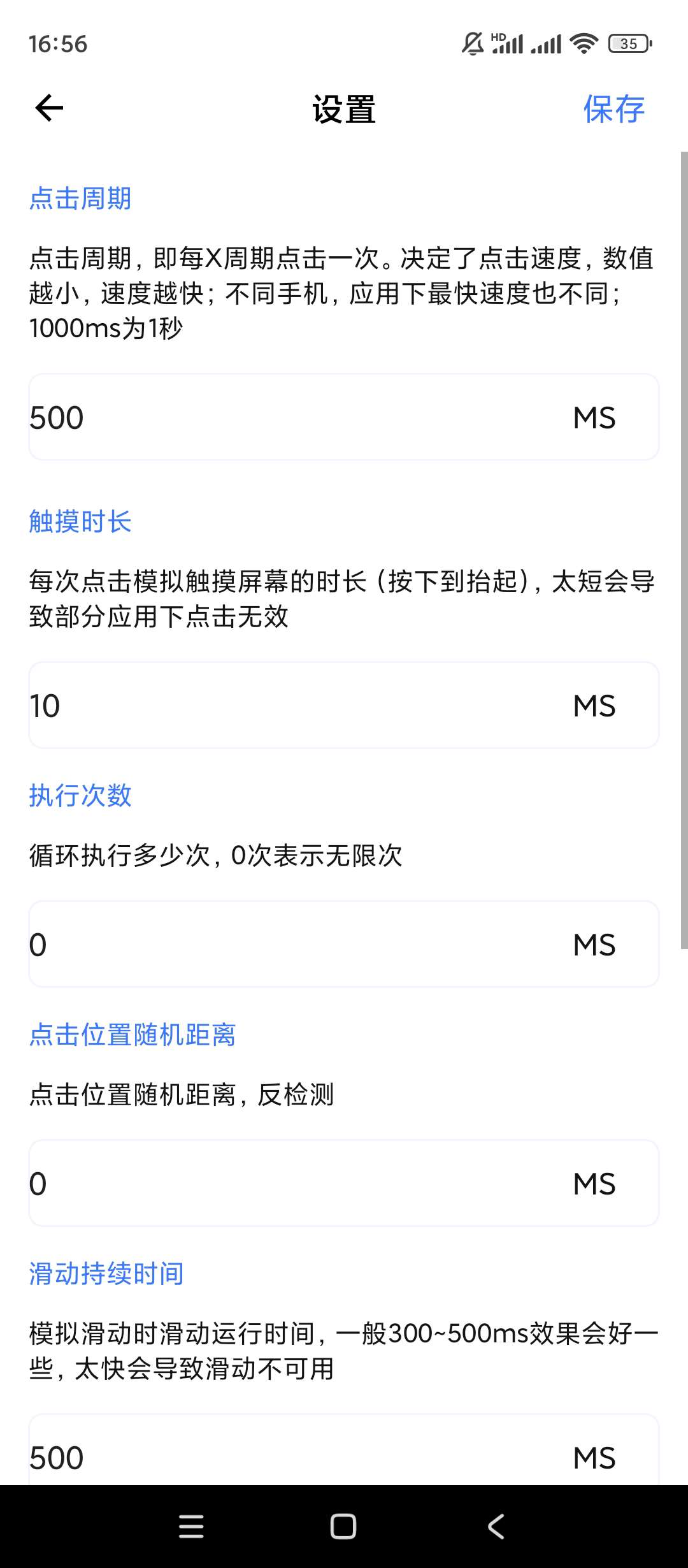Change the 滑动持续时间 value field

pos(293,1457)
